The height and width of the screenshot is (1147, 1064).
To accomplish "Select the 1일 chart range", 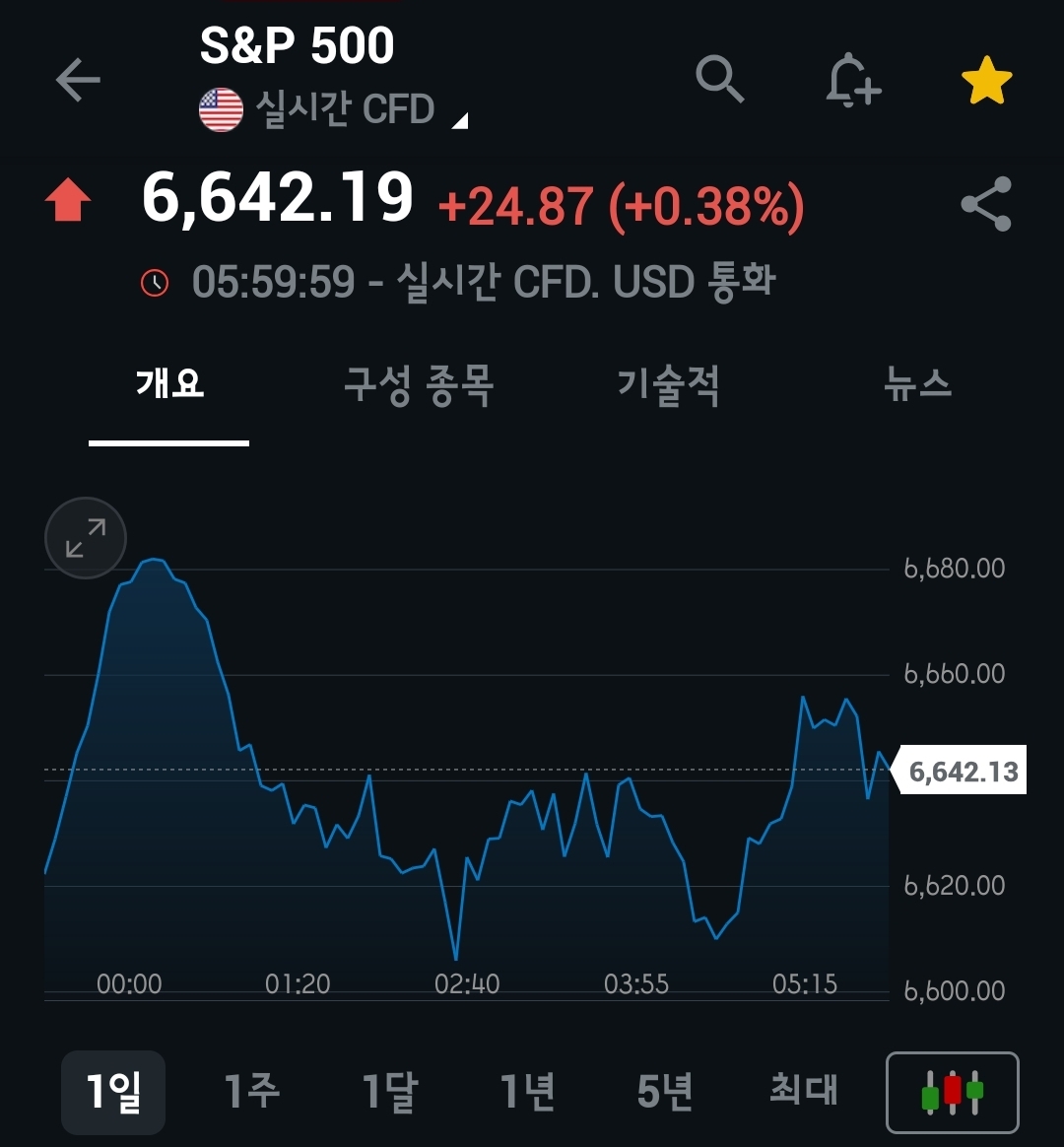I will (113, 1092).
